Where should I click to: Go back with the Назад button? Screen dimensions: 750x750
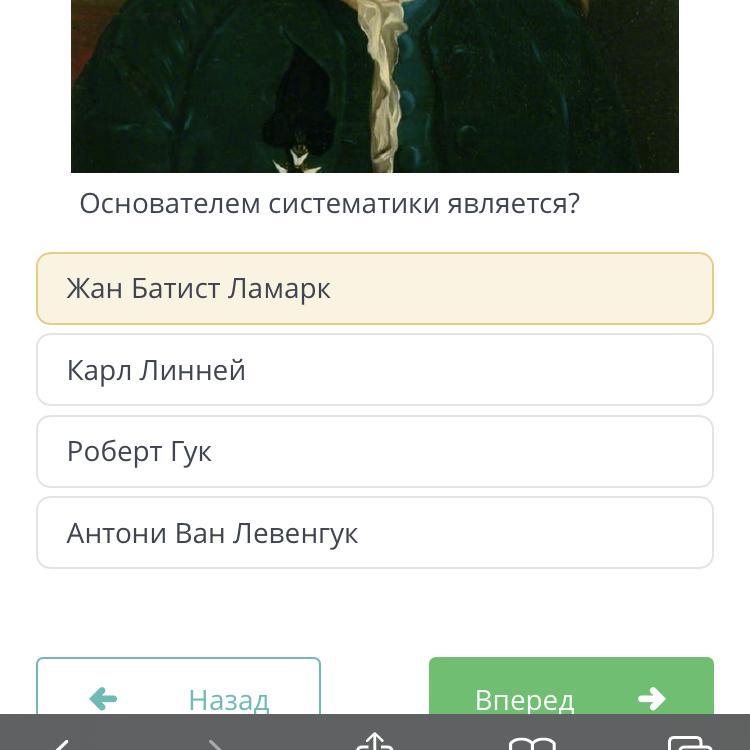(178, 690)
